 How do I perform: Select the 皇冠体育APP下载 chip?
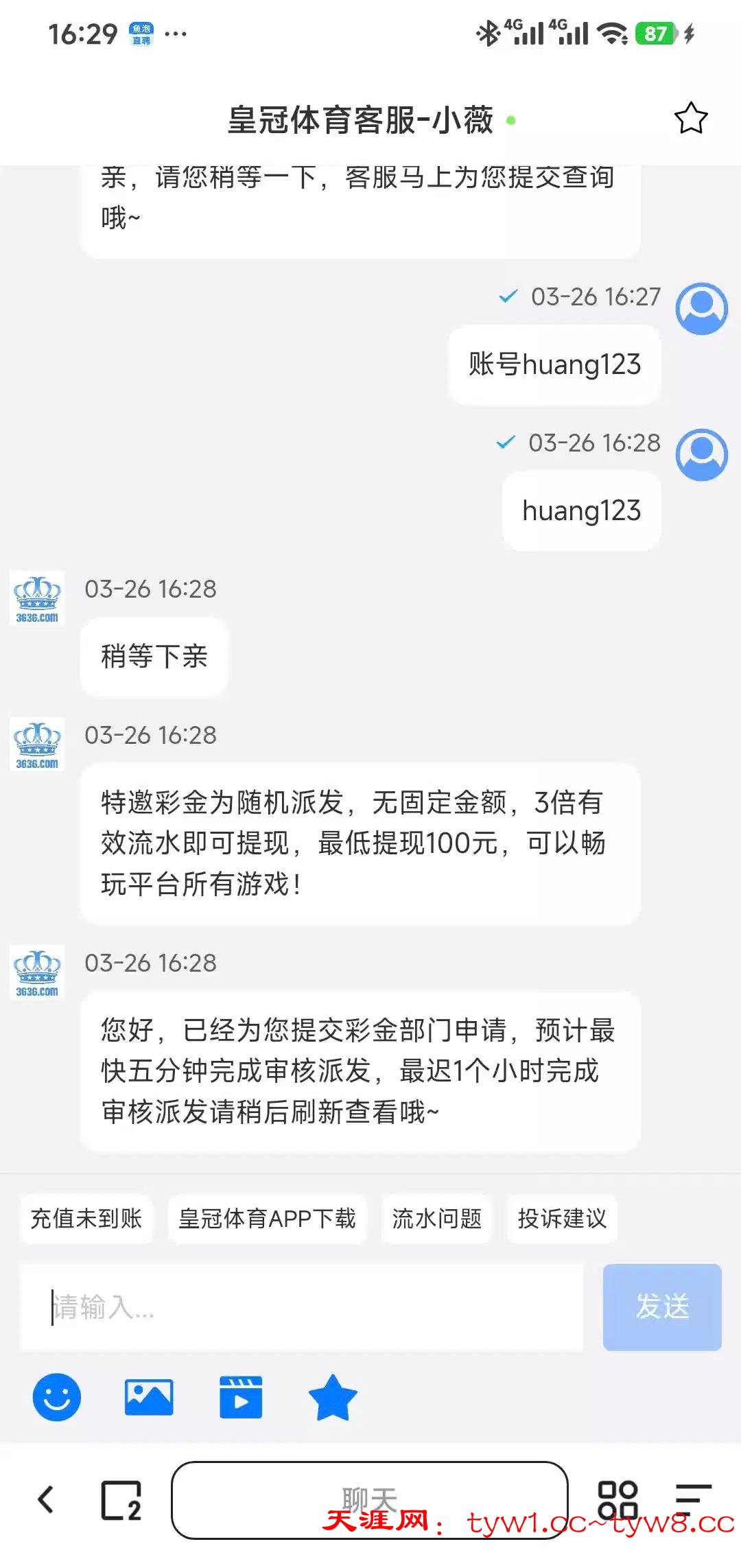(x=267, y=1219)
